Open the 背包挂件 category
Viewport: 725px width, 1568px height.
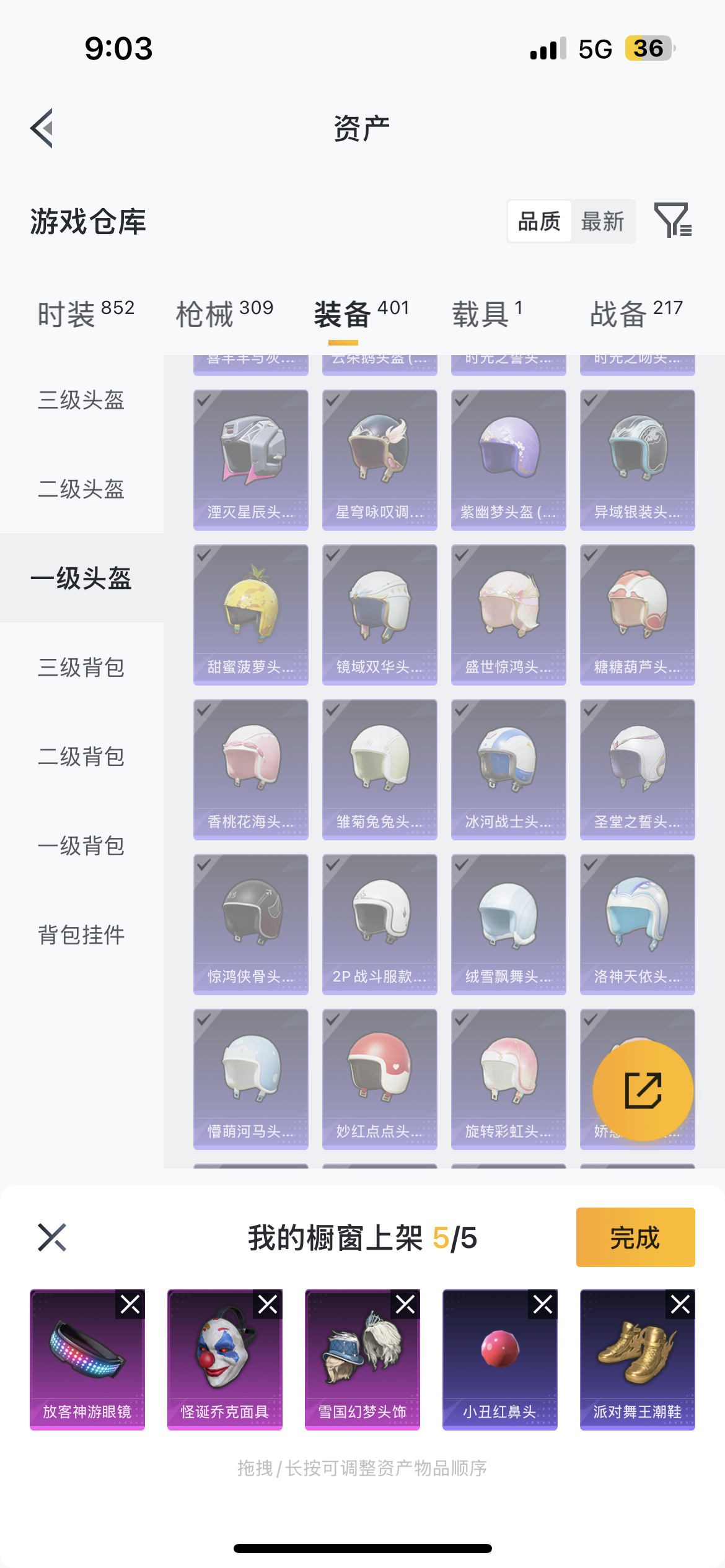pos(82,934)
